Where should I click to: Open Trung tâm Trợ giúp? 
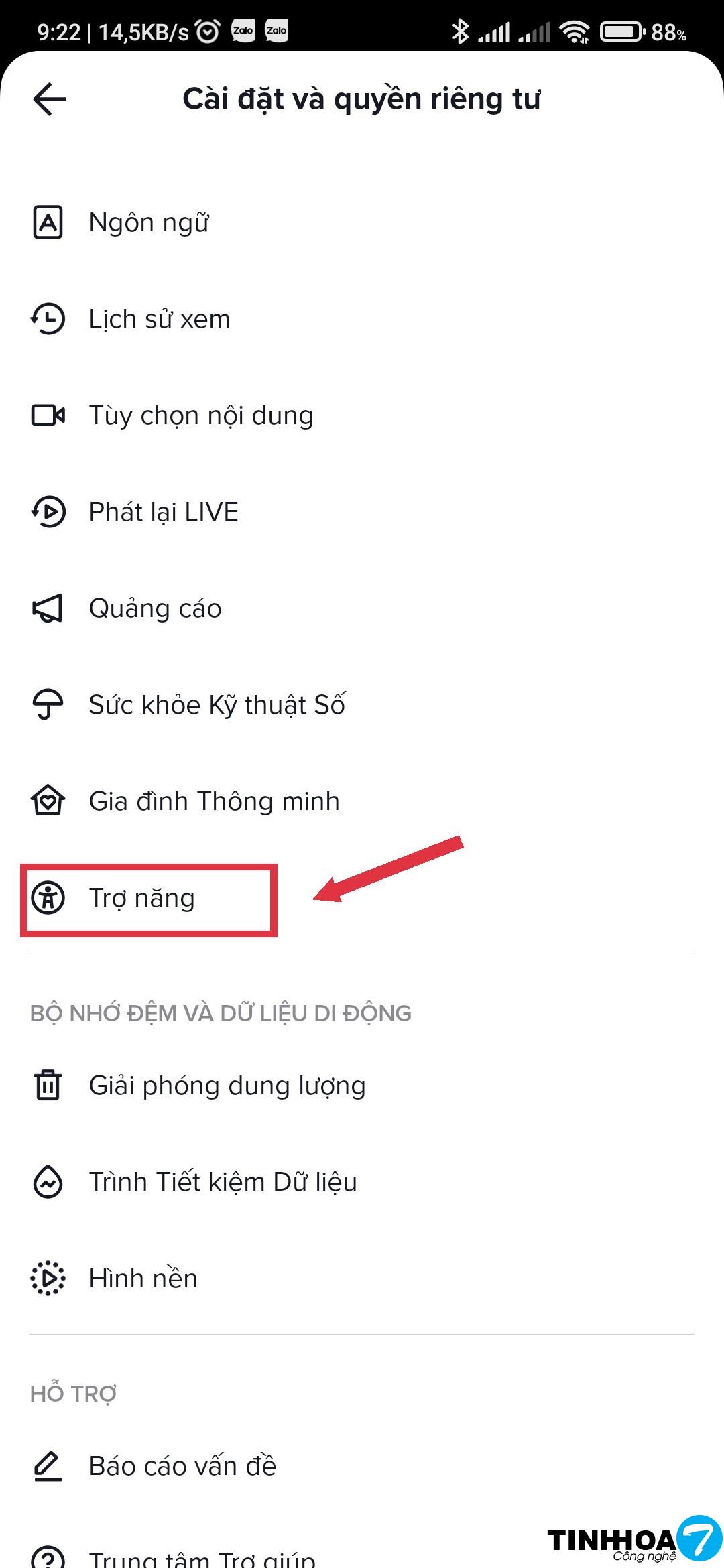click(x=201, y=1556)
